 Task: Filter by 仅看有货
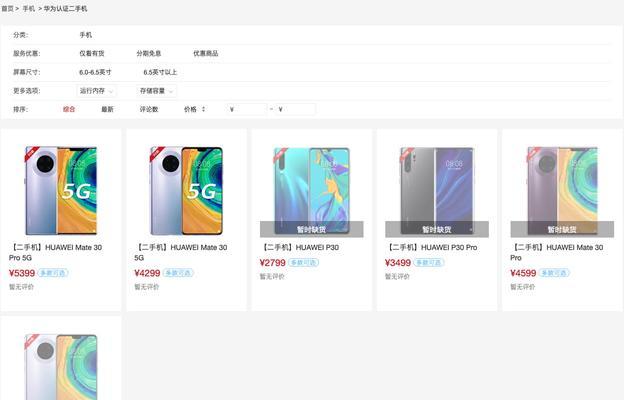click(92, 53)
